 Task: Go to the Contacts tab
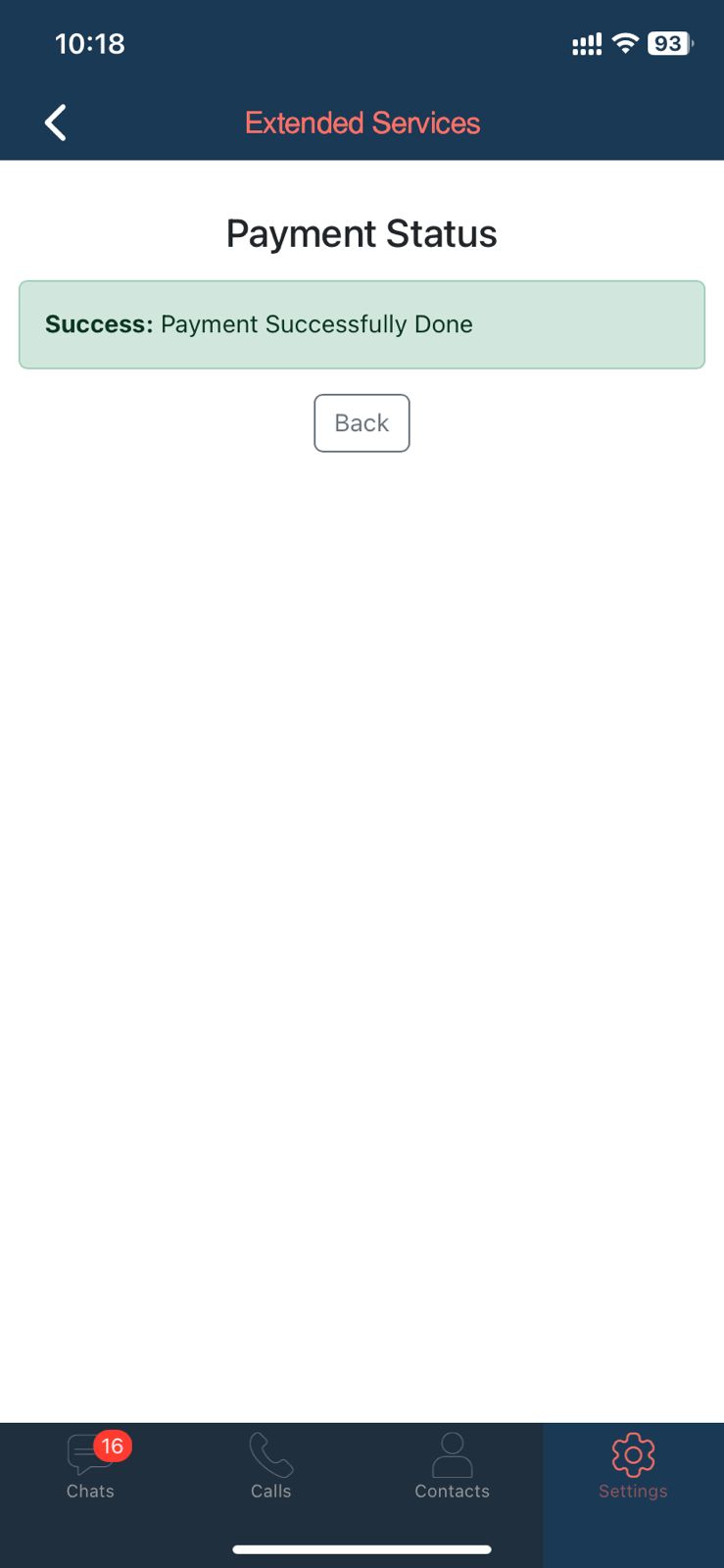[x=452, y=1466]
